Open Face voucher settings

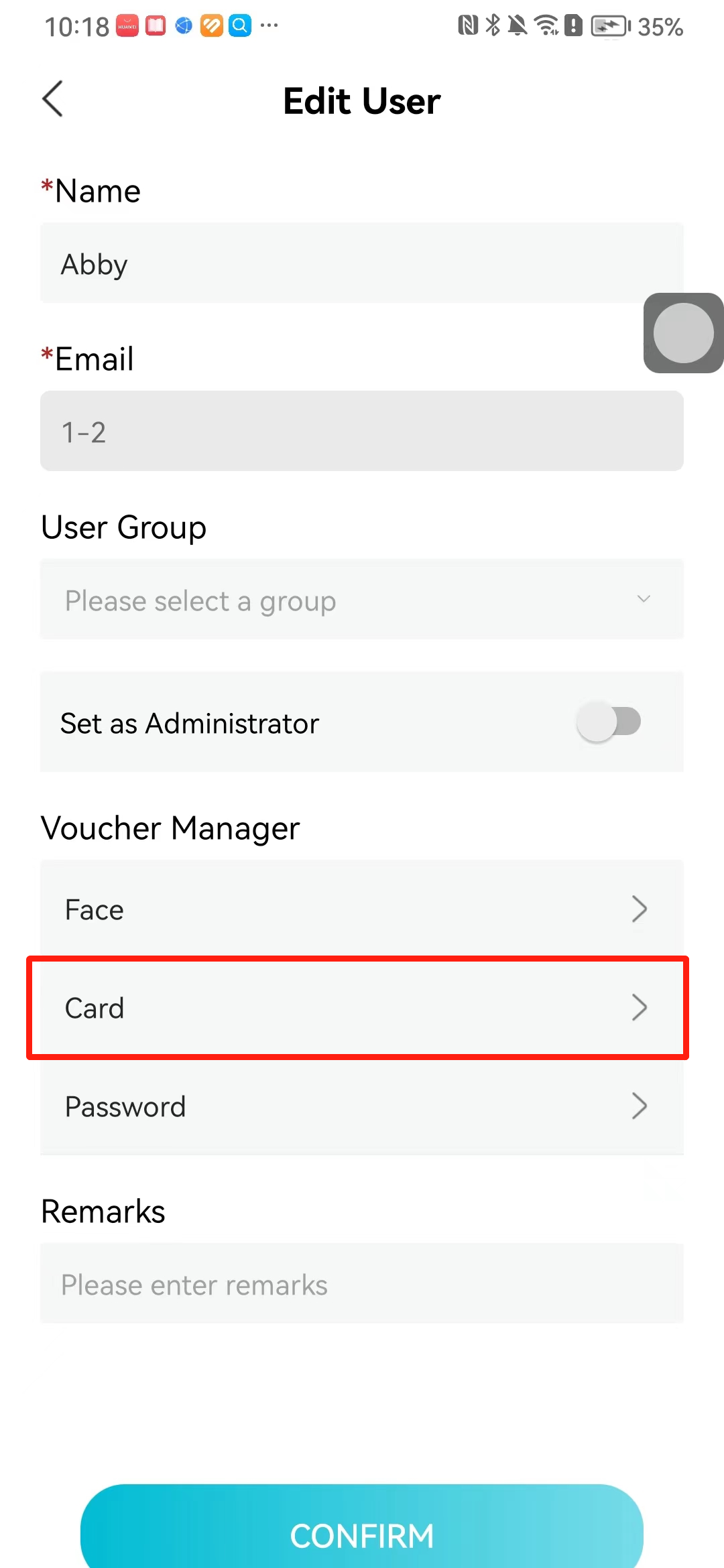[362, 909]
